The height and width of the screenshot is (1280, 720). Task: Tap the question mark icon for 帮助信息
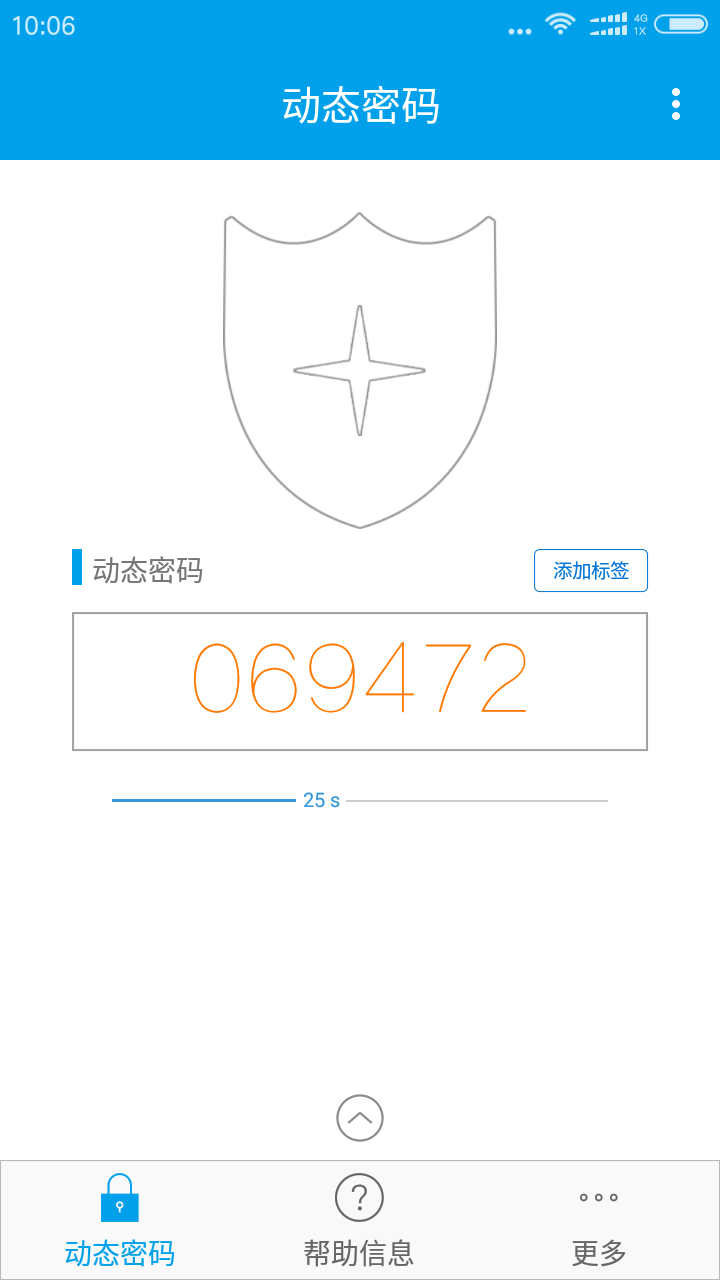pos(360,1196)
